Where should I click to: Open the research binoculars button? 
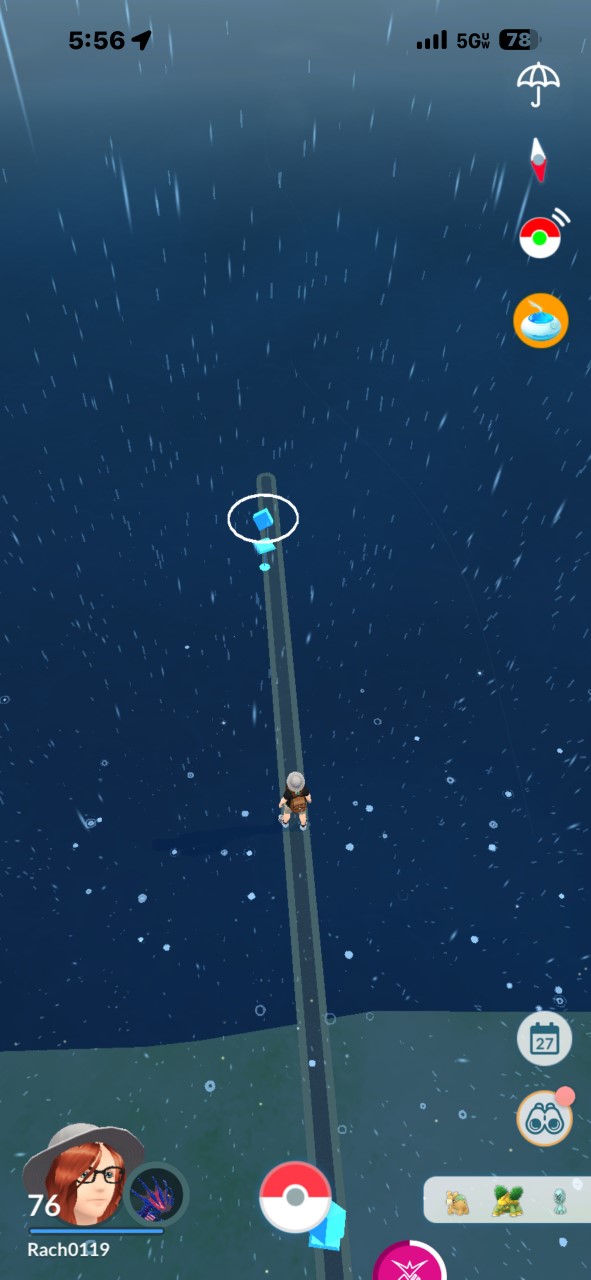(x=544, y=1119)
